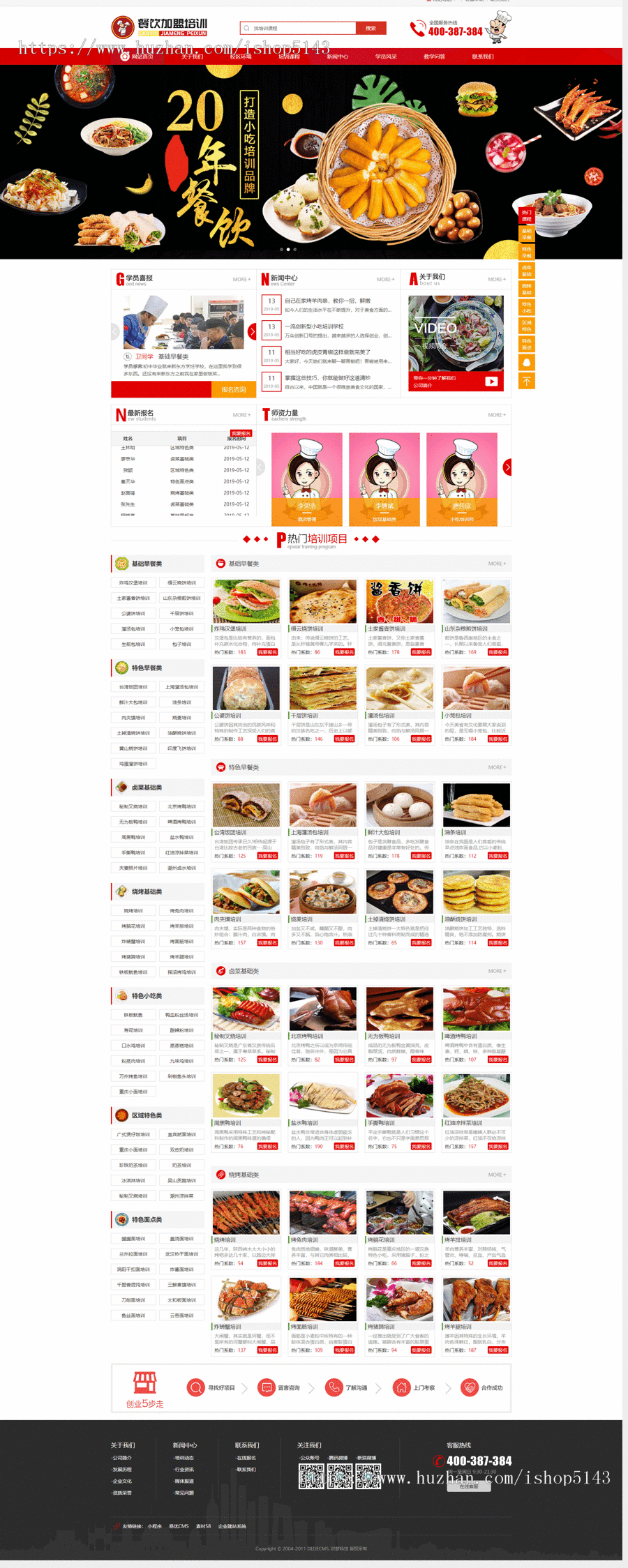Tap the 报名咨询 button under student news

tap(233, 390)
